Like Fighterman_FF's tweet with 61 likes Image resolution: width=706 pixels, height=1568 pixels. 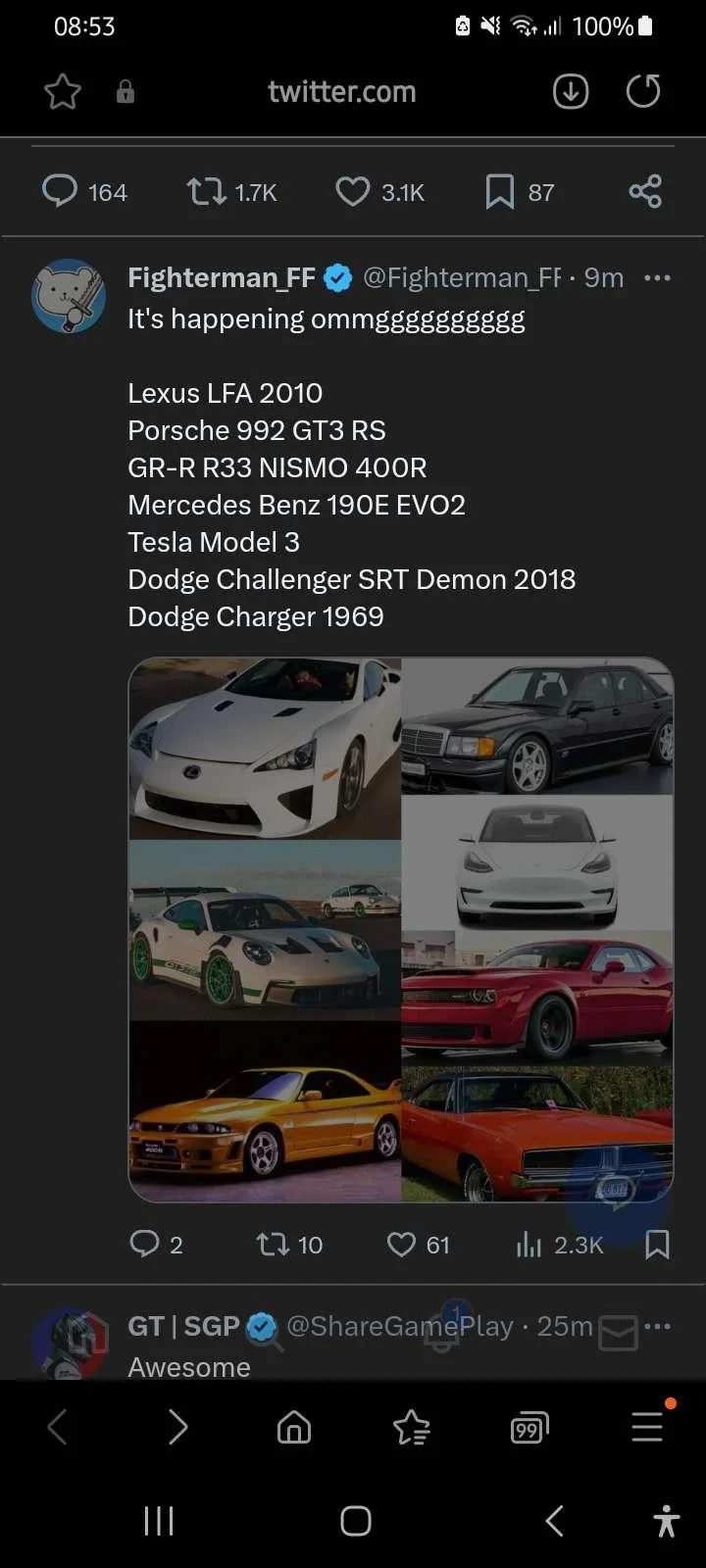[x=418, y=1245]
